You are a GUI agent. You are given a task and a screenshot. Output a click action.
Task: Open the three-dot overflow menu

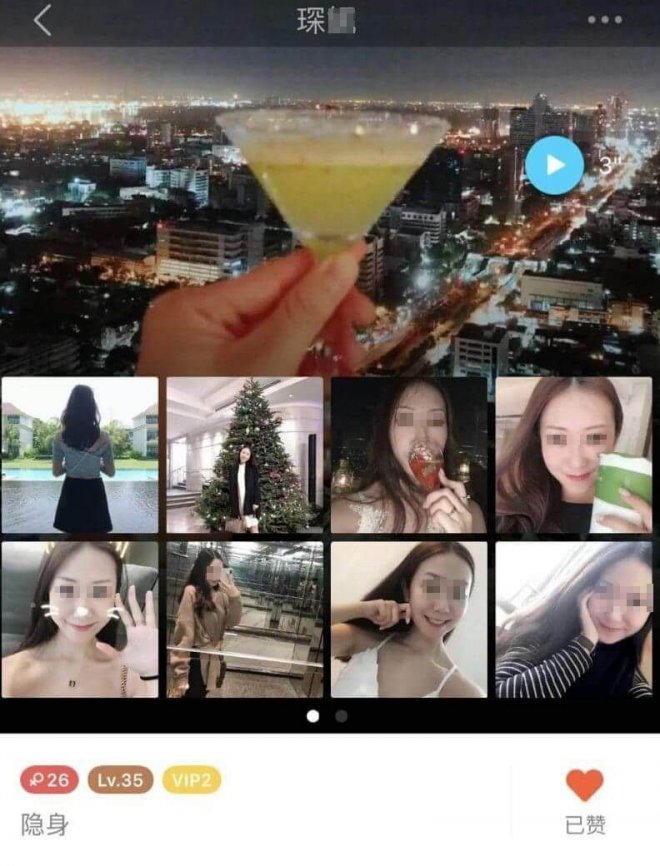click(x=605, y=20)
